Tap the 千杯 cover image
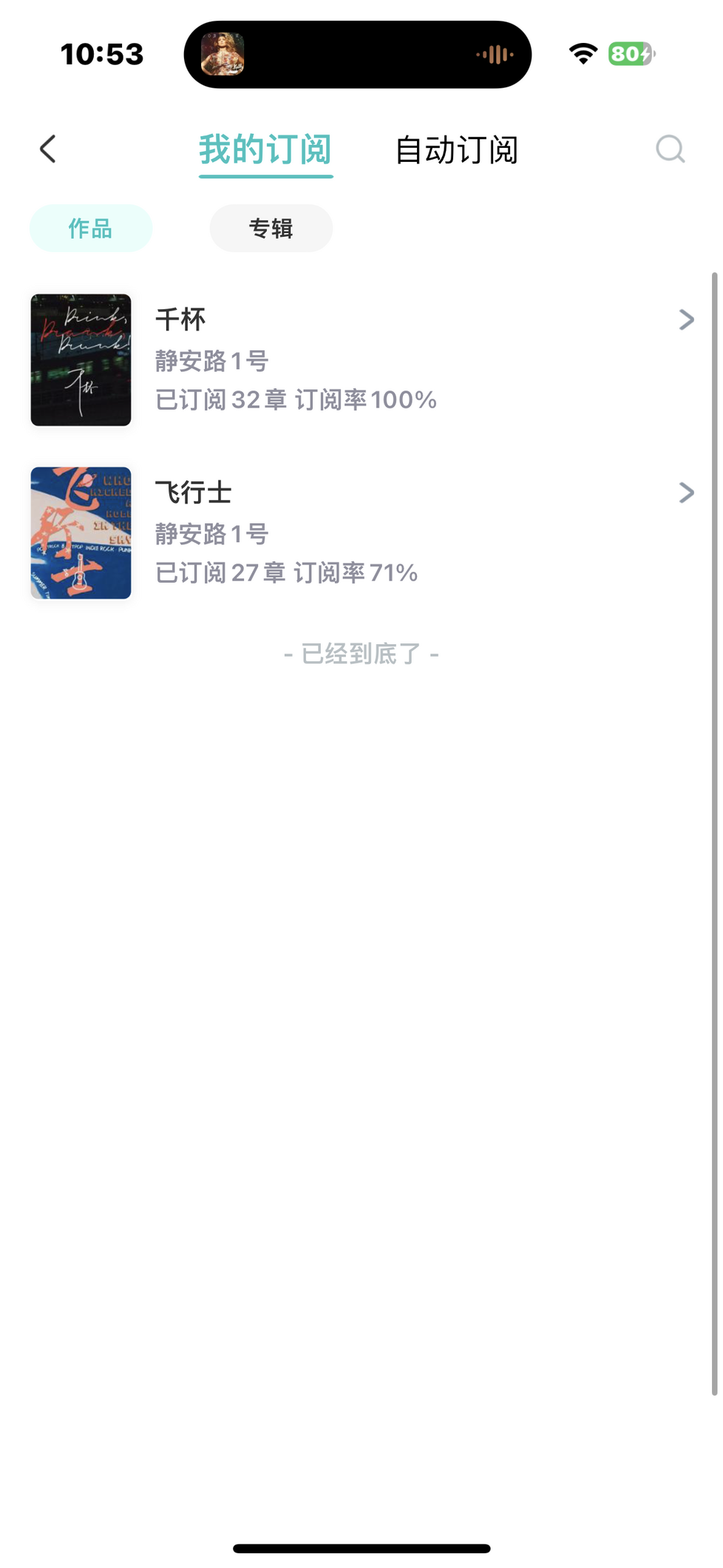Viewport: 723px width, 1568px height. (81, 360)
